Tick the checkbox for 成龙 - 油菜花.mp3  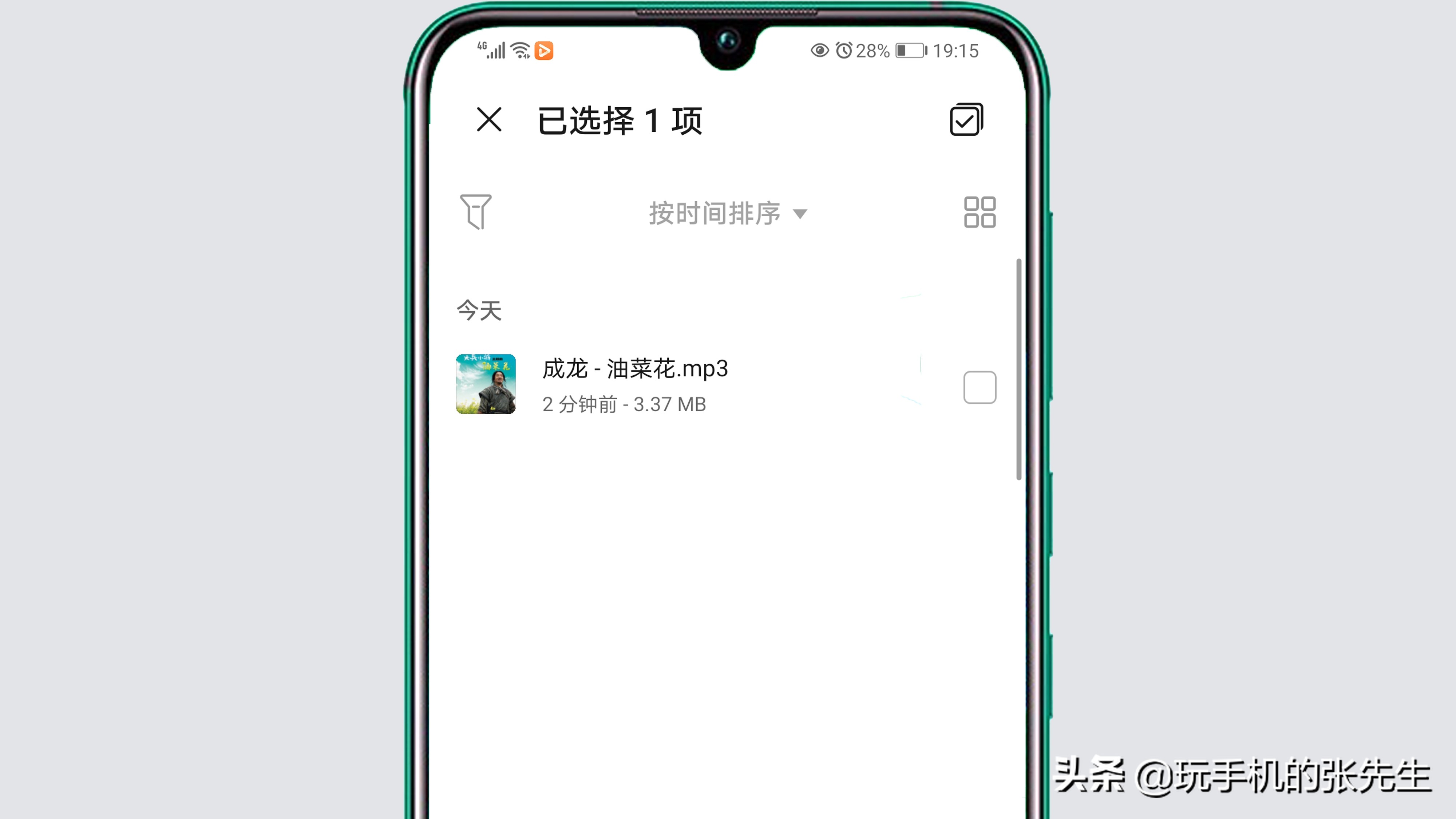pyautogui.click(x=980, y=387)
